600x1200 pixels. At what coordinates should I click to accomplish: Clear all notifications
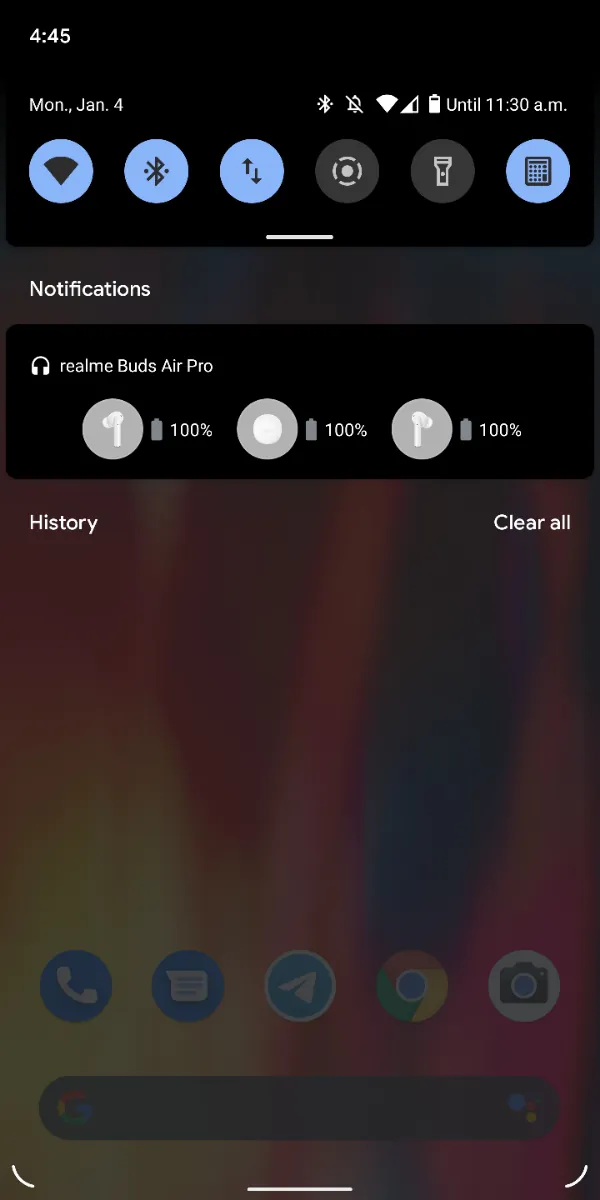point(532,523)
